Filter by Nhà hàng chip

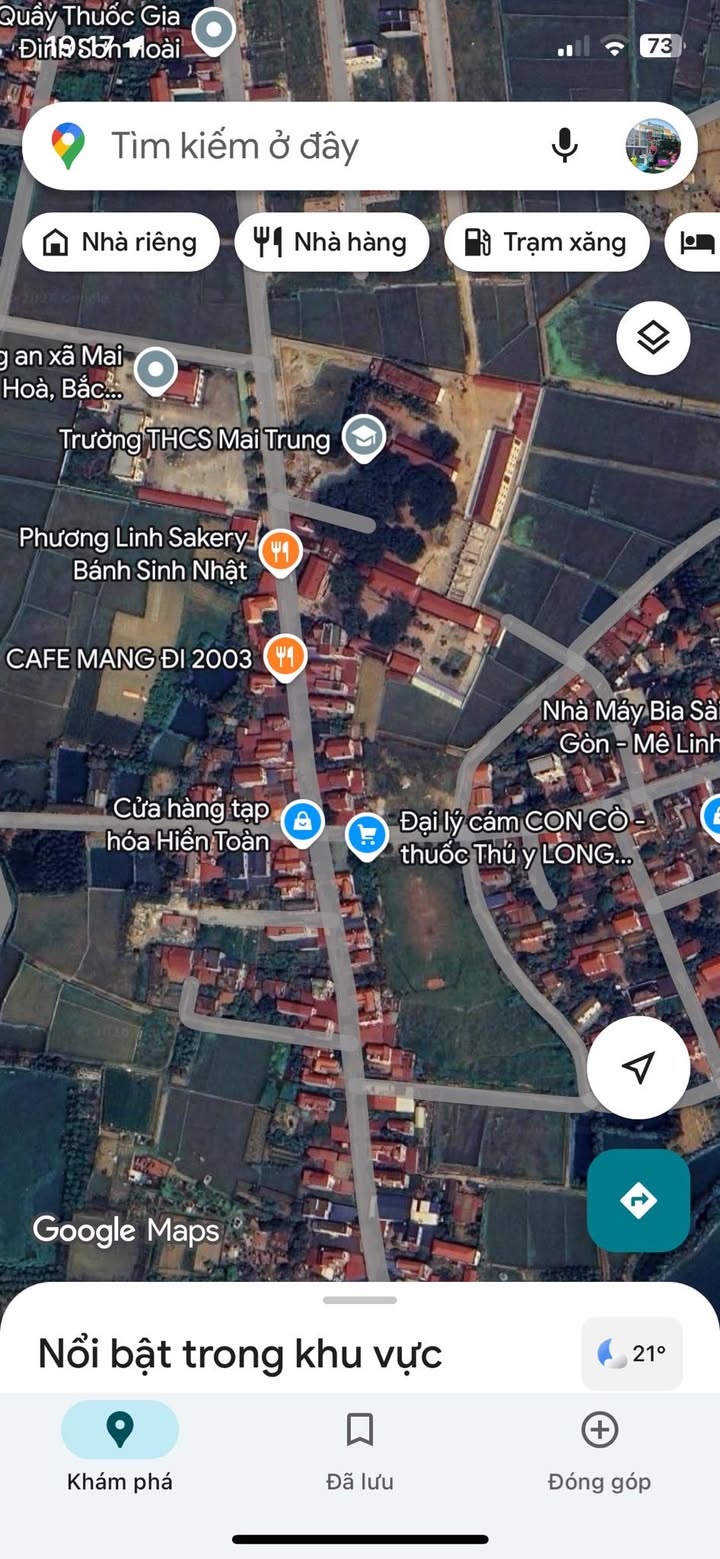(332, 242)
